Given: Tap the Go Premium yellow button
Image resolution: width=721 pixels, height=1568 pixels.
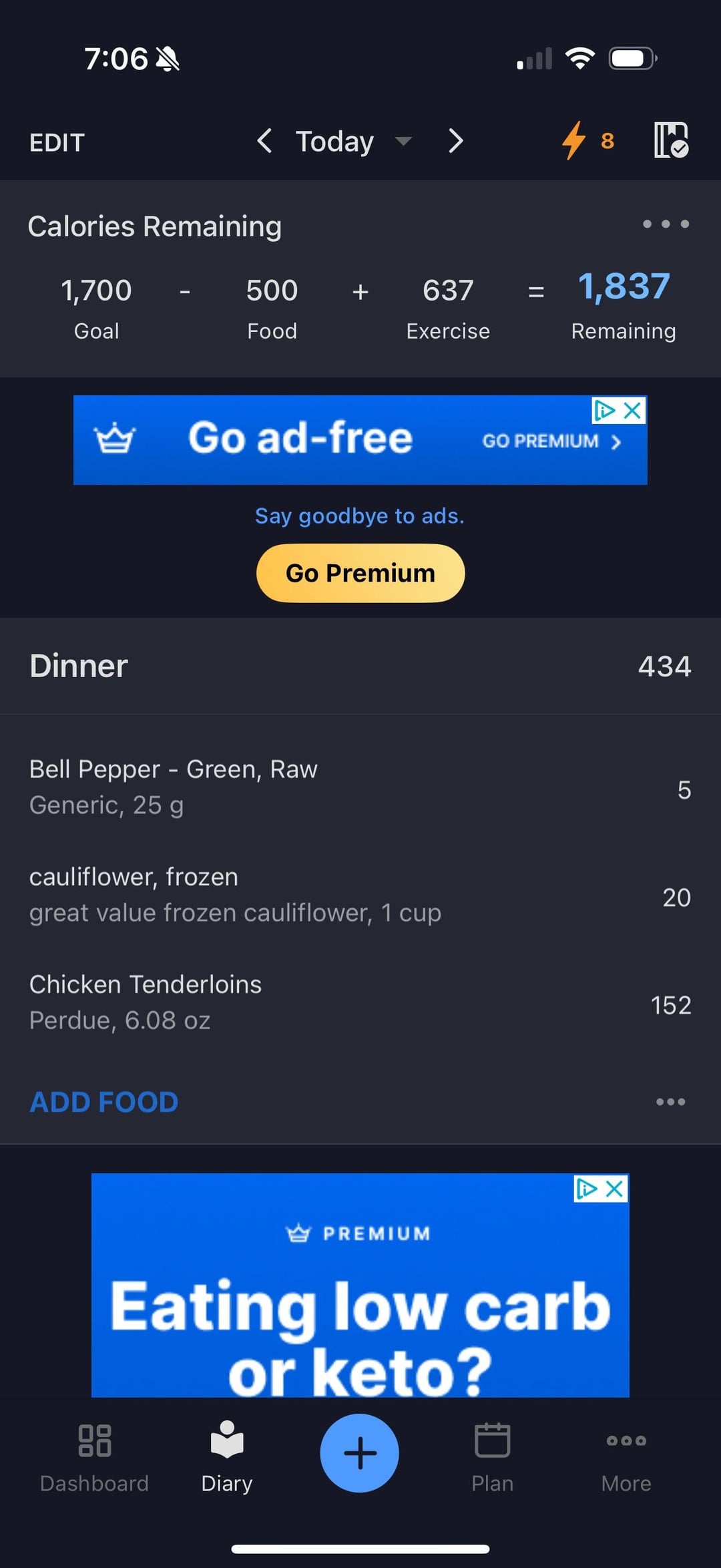Looking at the screenshot, I should (360, 573).
